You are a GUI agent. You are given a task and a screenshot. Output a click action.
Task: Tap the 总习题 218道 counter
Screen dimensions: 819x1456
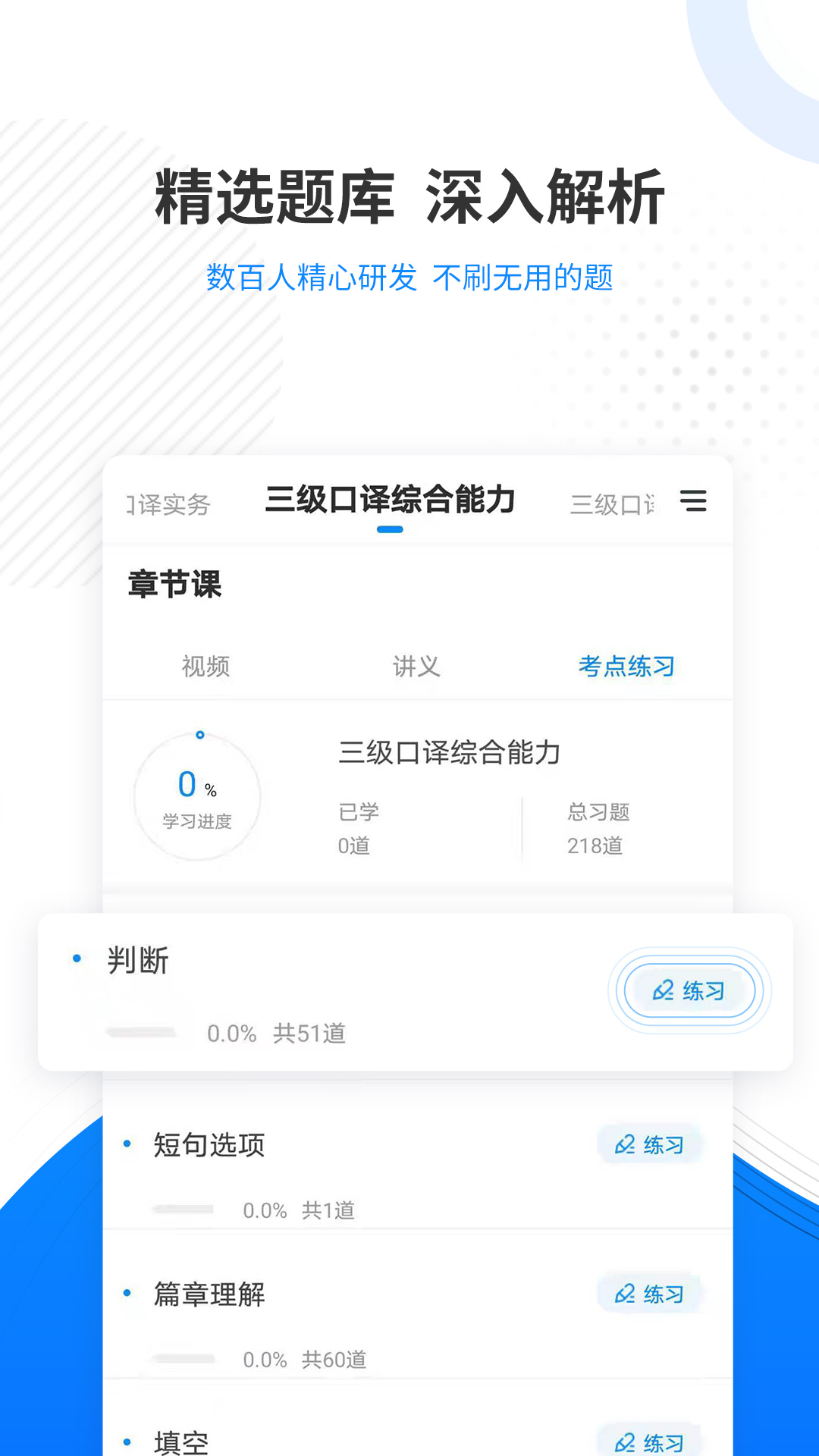click(596, 828)
